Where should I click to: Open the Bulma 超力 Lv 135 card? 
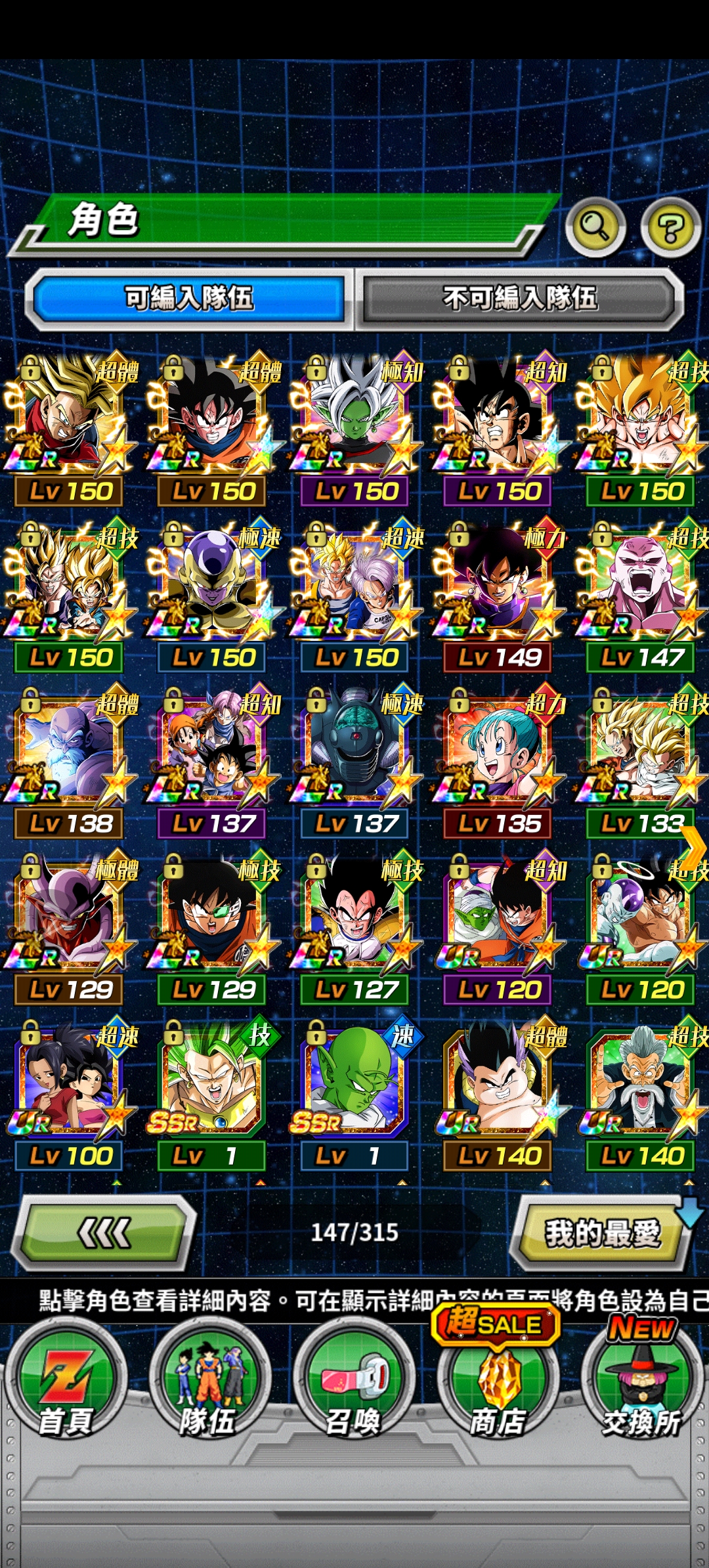click(x=498, y=755)
